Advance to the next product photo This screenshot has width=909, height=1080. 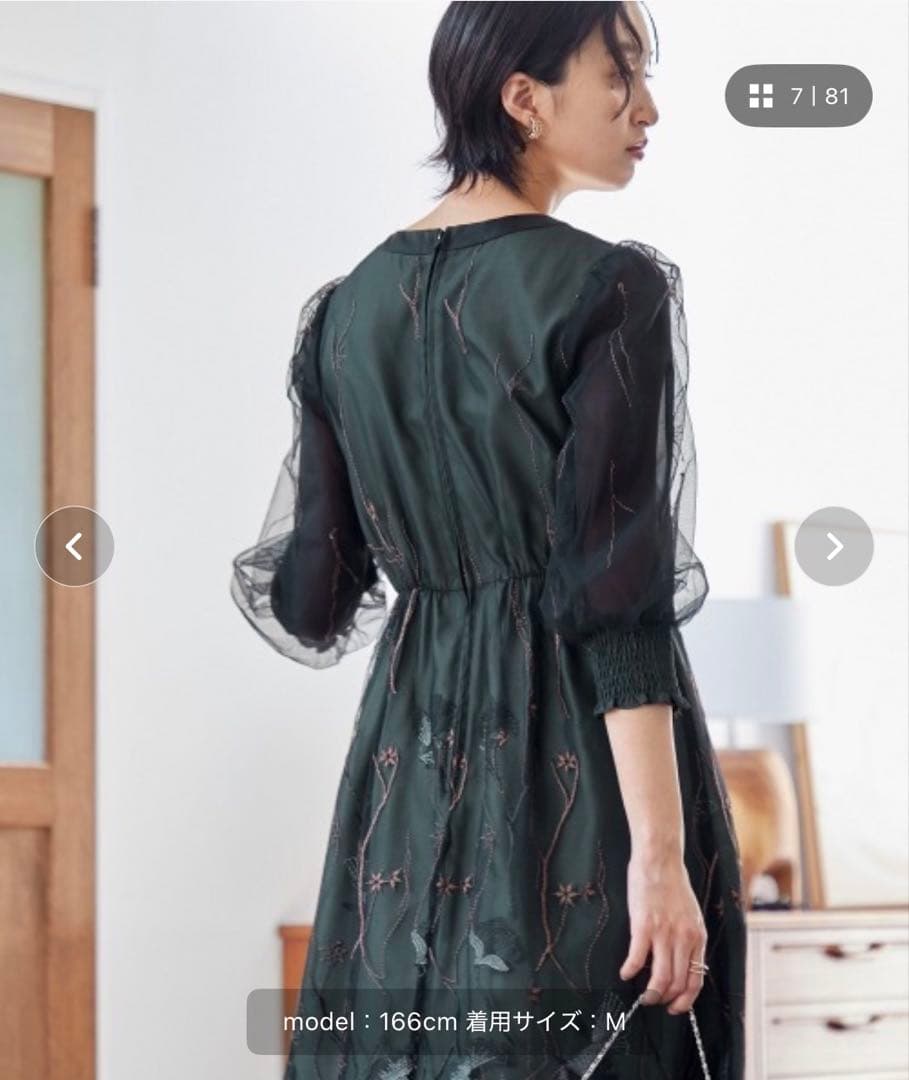(x=833, y=546)
